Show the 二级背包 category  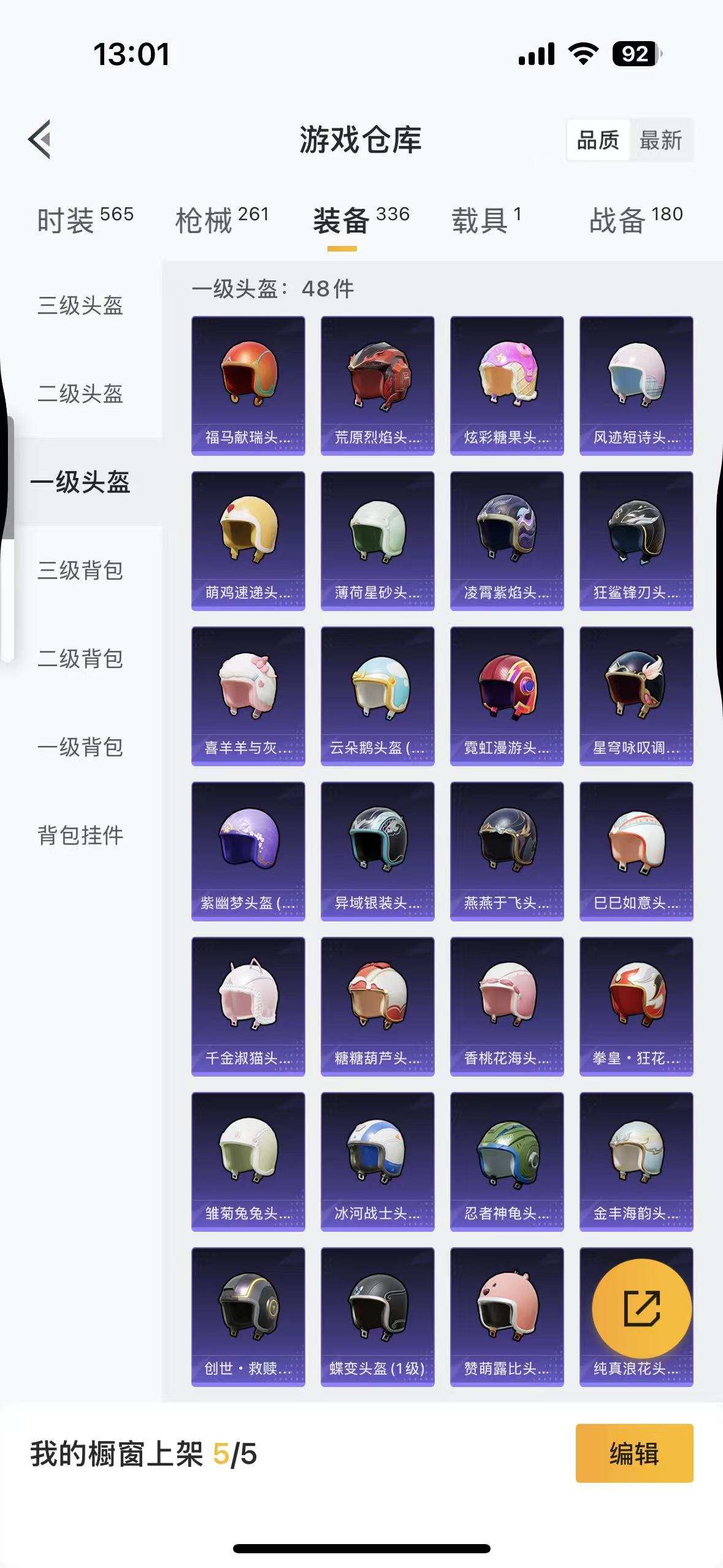(80, 658)
